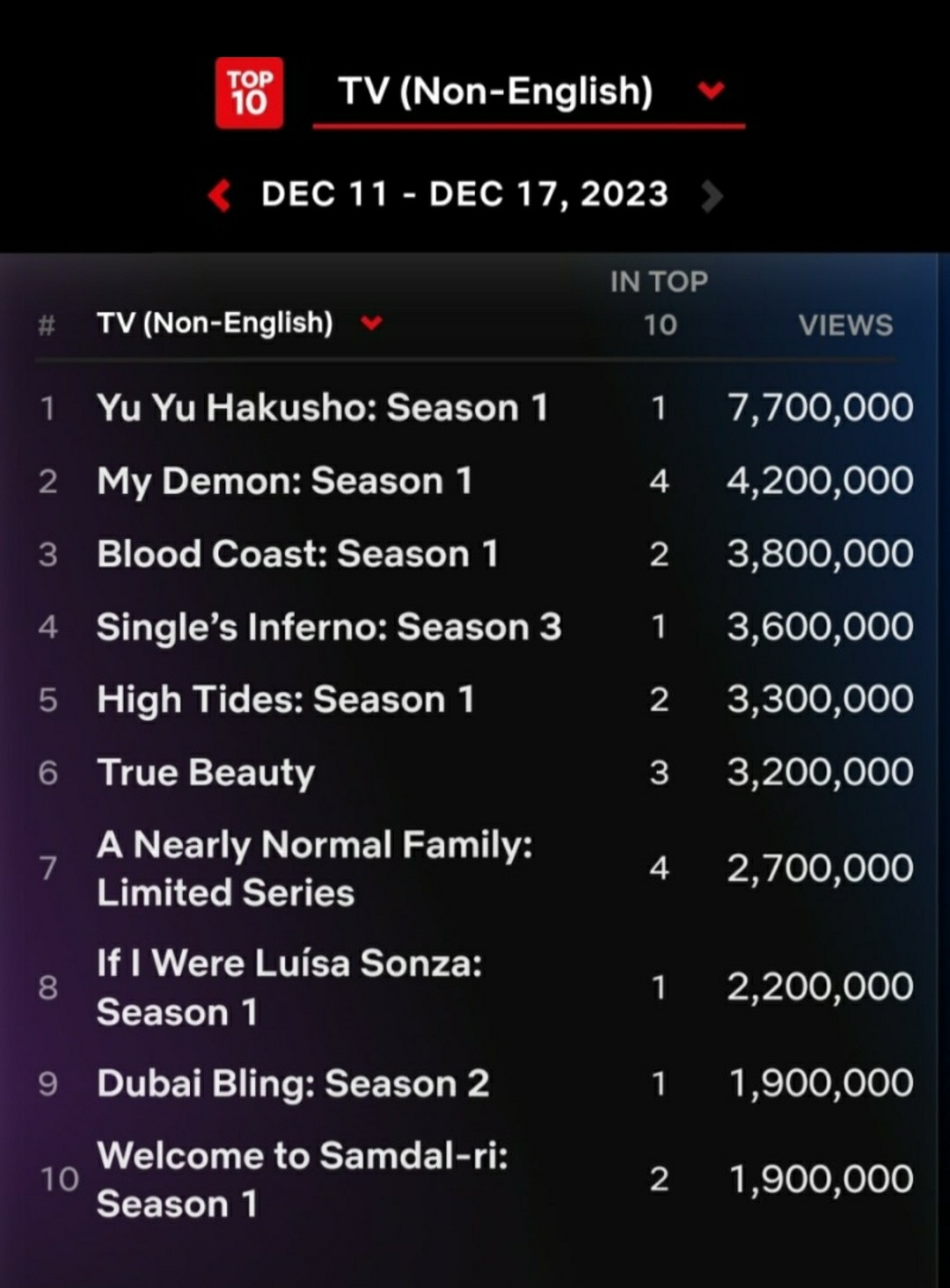
Task: Go to the previous week's chart
Action: click(x=220, y=195)
